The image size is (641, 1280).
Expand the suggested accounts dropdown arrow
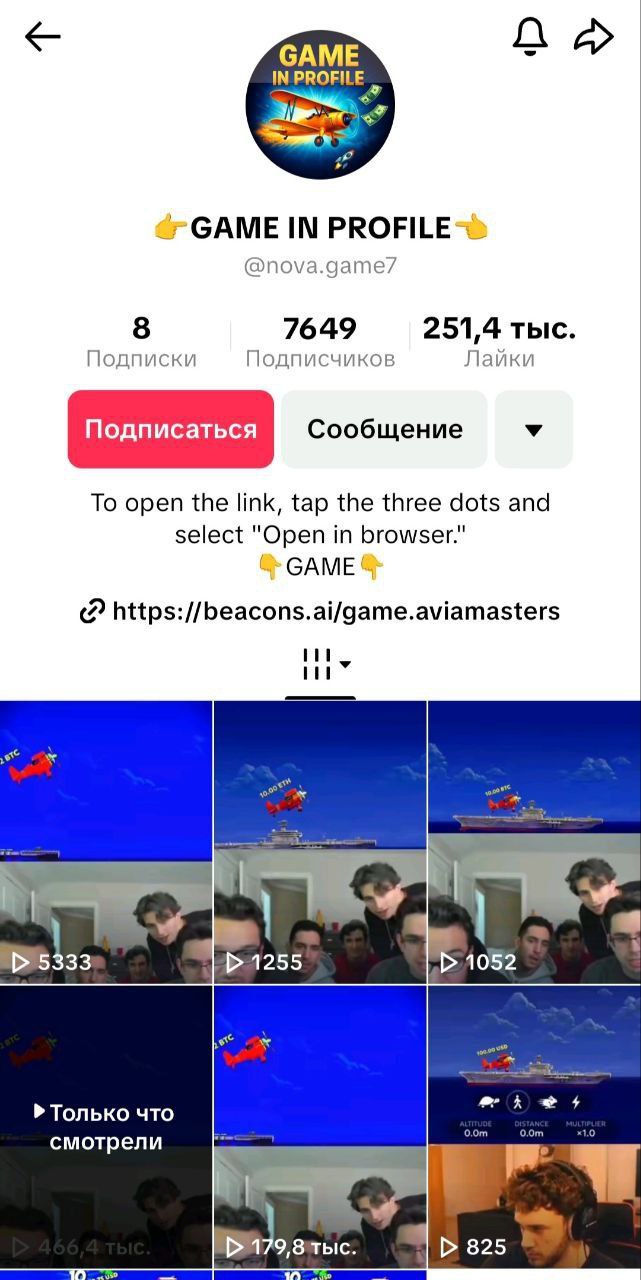pos(534,429)
